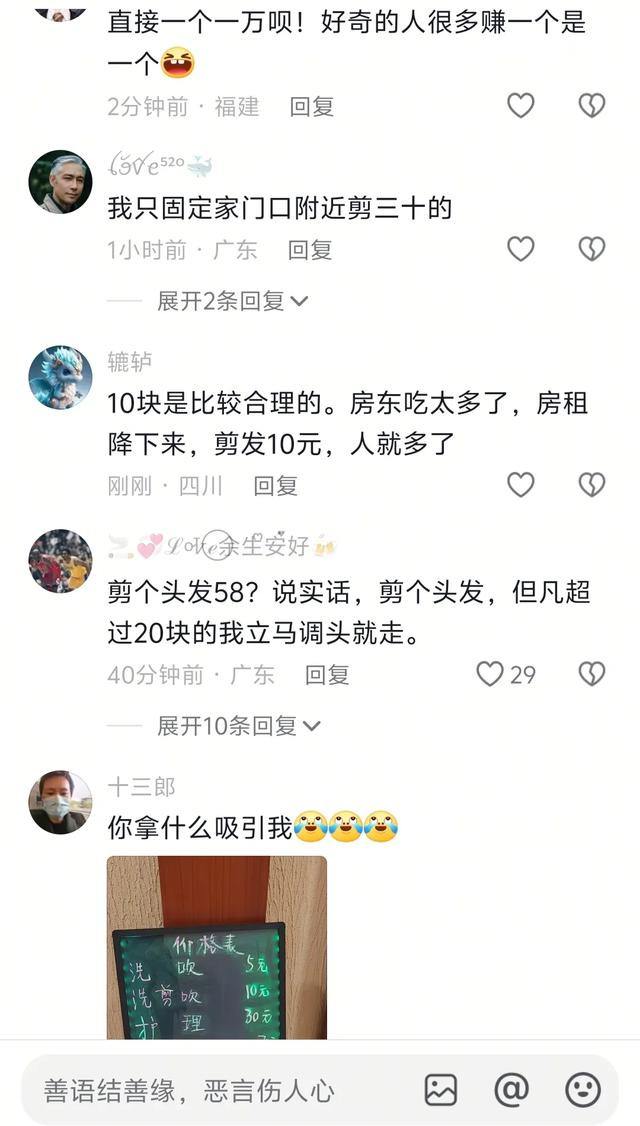Mention someone with the @ icon
This screenshot has width=640, height=1126.
512,1089
